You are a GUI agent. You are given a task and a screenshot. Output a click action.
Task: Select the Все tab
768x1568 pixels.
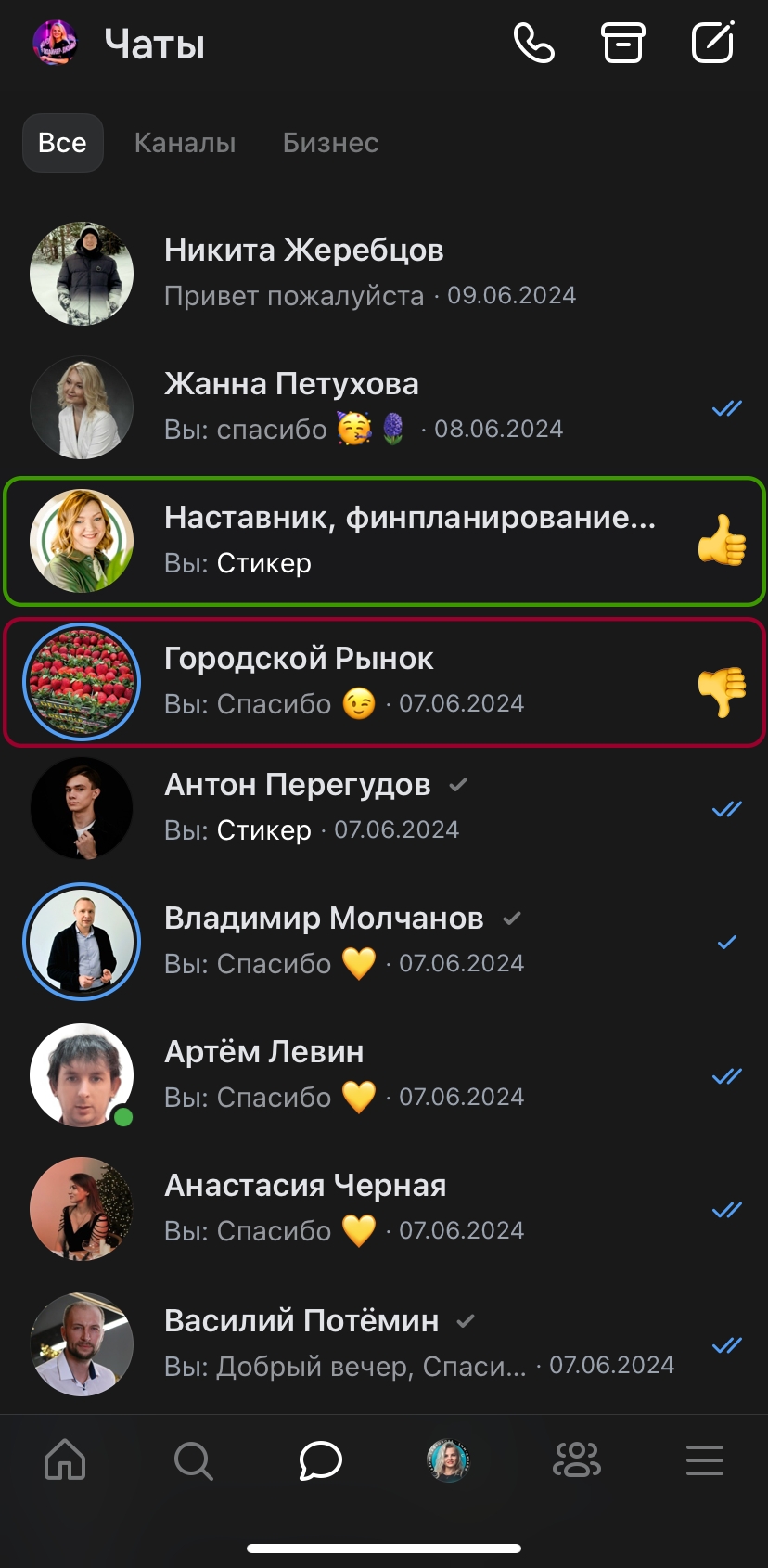[62, 143]
